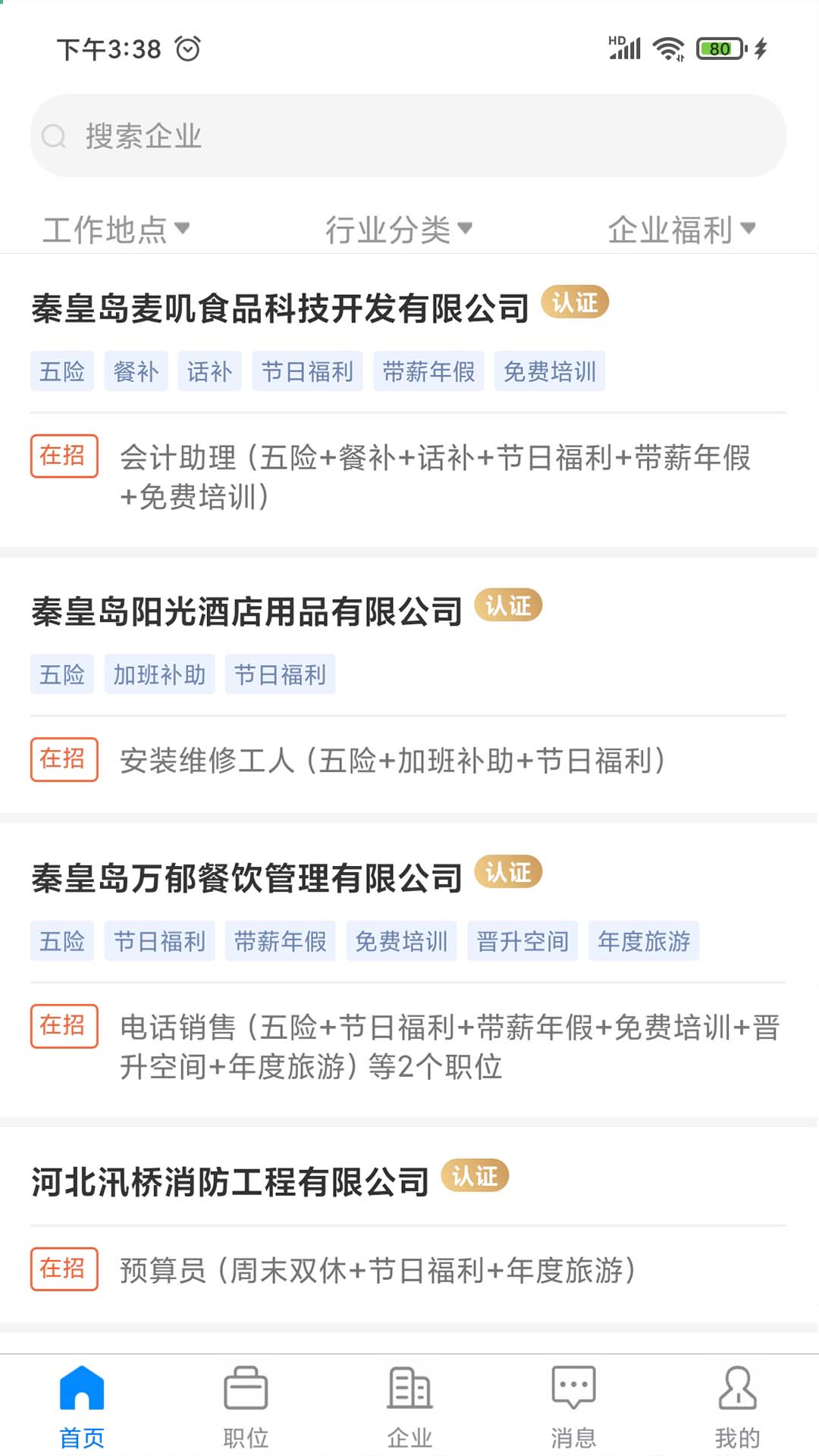Switch to the 企业 tab
The width and height of the screenshot is (819, 1456).
tap(409, 1405)
